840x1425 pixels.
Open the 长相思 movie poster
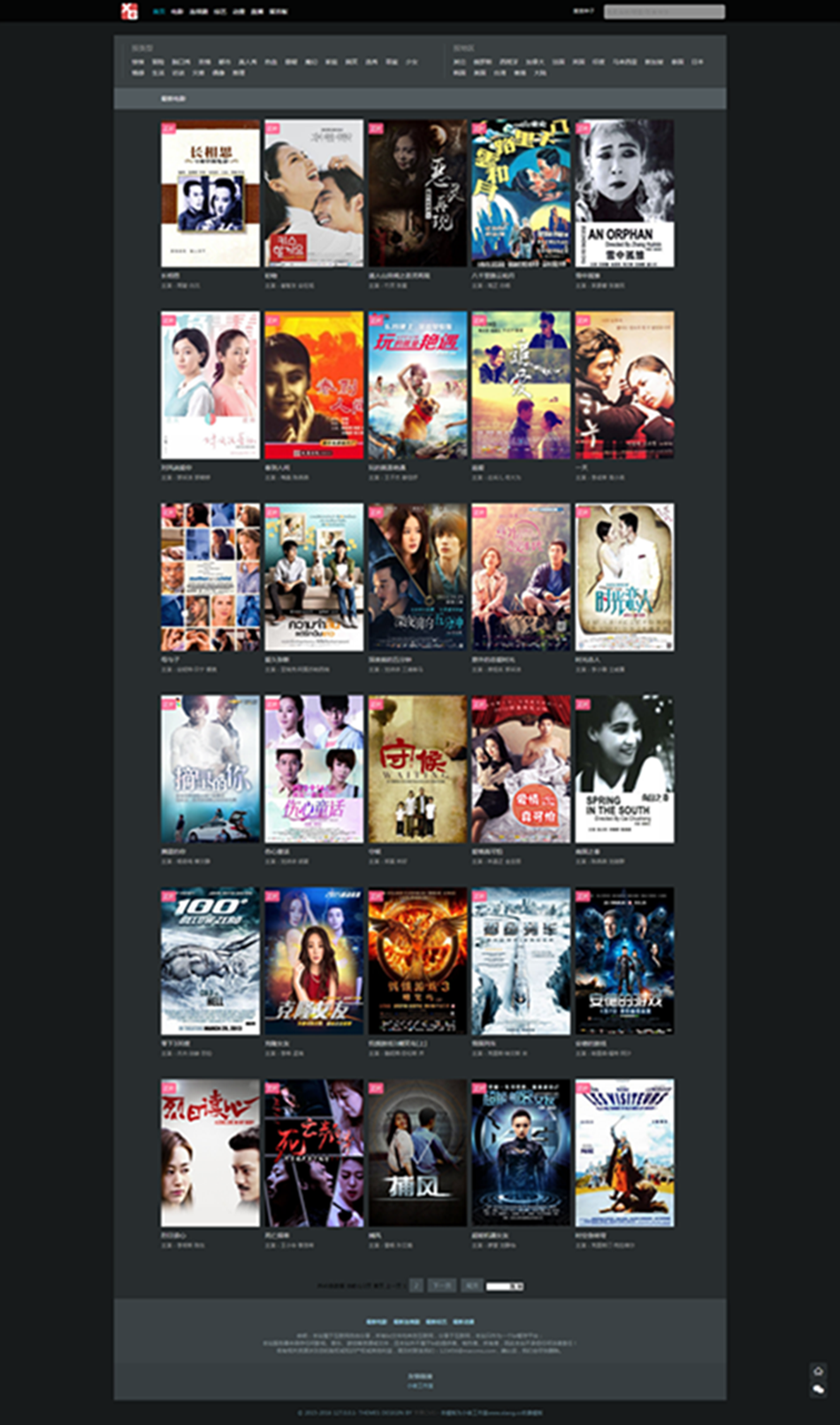tap(210, 193)
